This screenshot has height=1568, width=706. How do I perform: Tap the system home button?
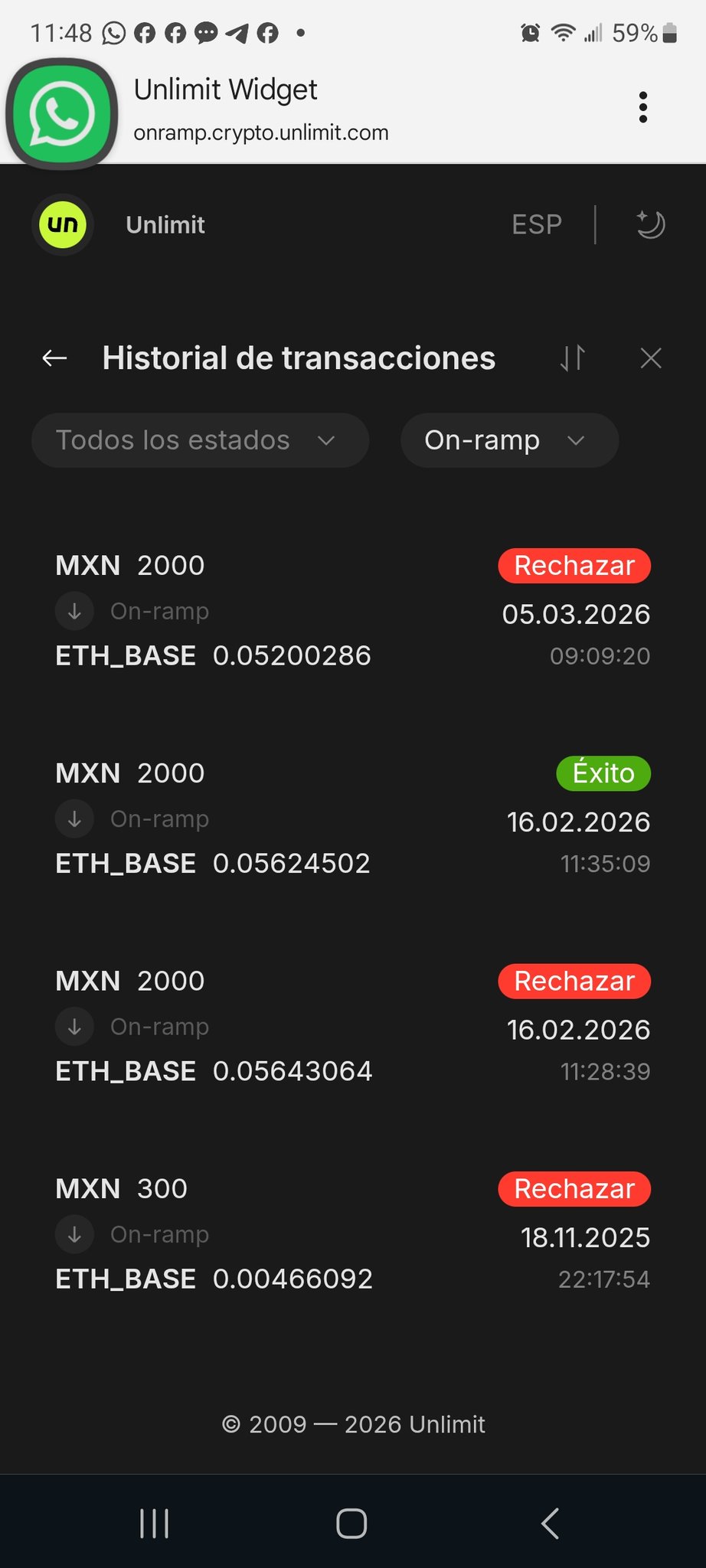click(x=352, y=1524)
